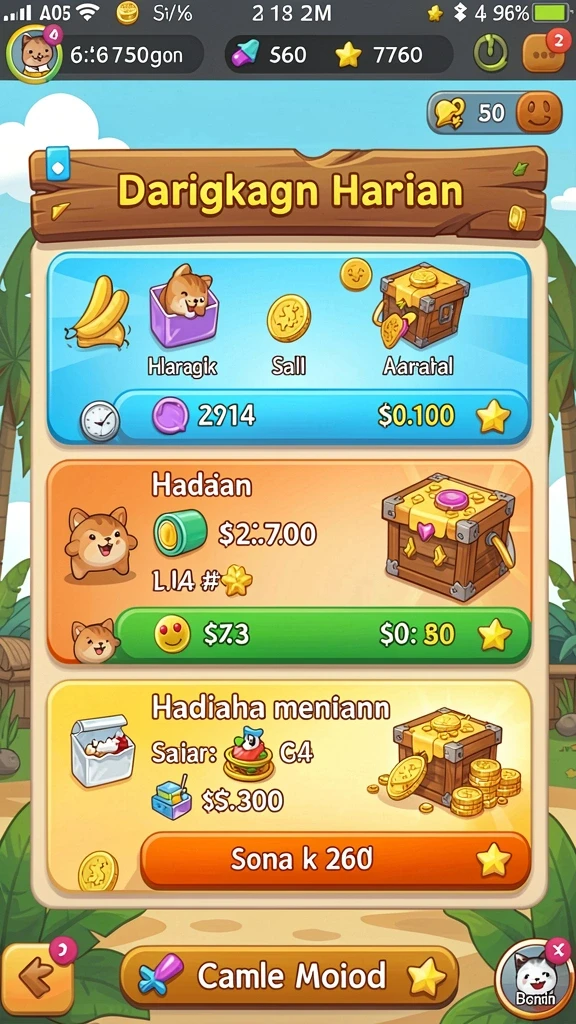Tap the orange smiley face button

[539, 112]
